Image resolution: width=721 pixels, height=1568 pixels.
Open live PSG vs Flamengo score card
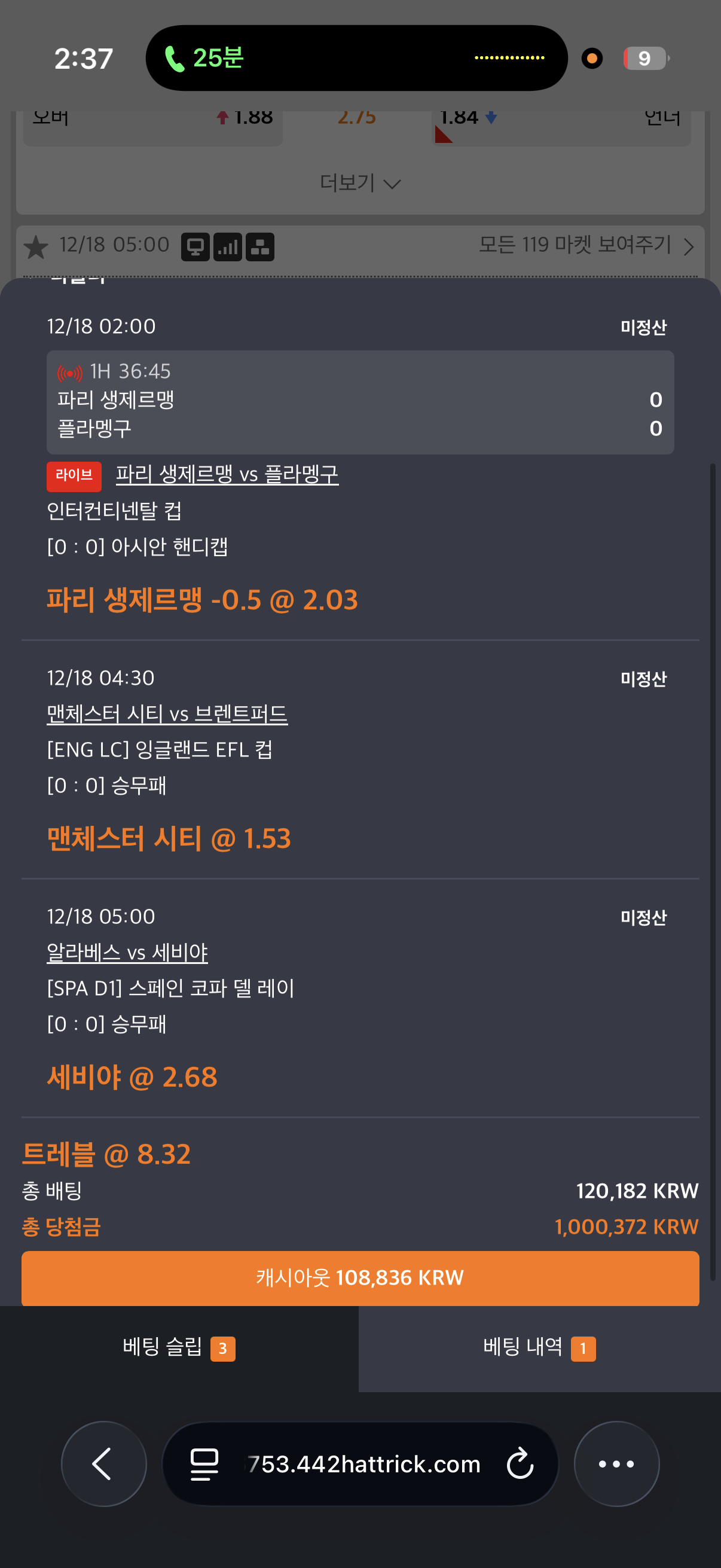click(360, 402)
